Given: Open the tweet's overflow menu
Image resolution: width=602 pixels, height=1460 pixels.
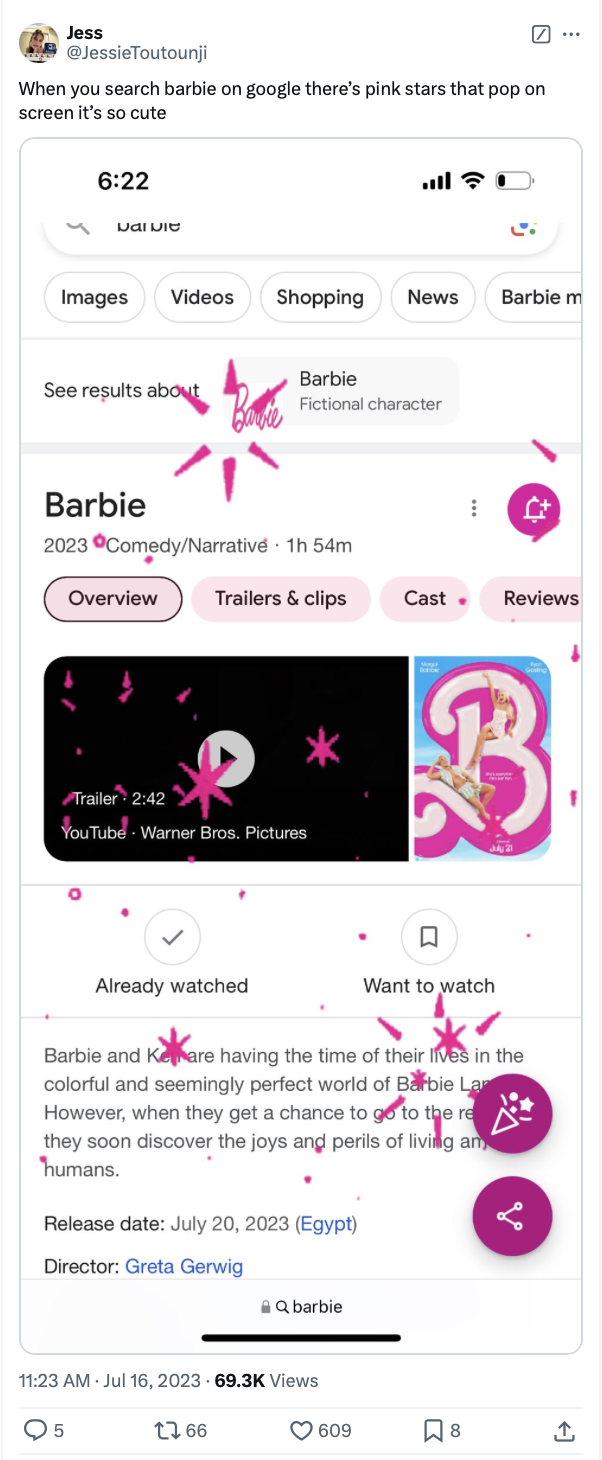Looking at the screenshot, I should coord(571,35).
